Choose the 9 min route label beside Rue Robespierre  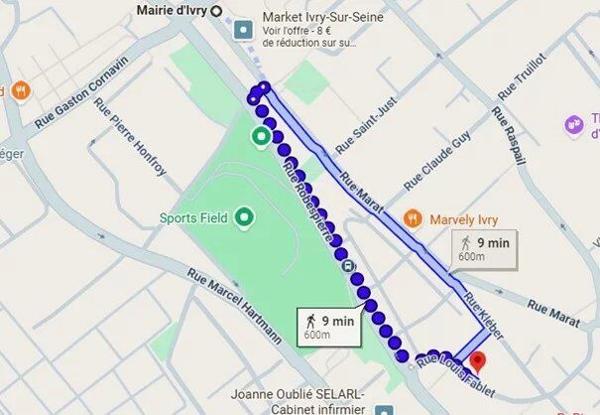(327, 325)
